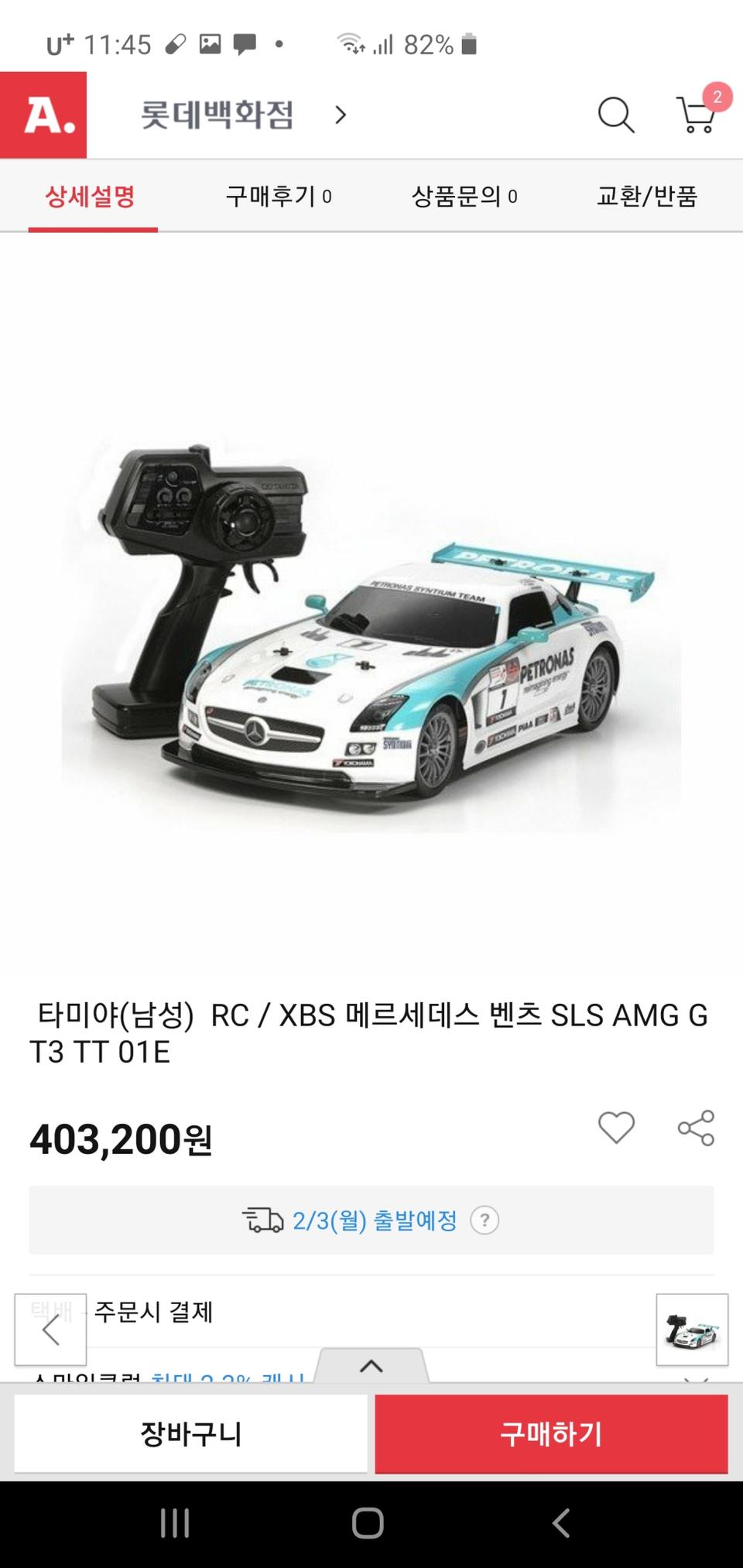
Task: Click the 2/3(월) 출발예정 shipping link
Action: coord(375,1219)
